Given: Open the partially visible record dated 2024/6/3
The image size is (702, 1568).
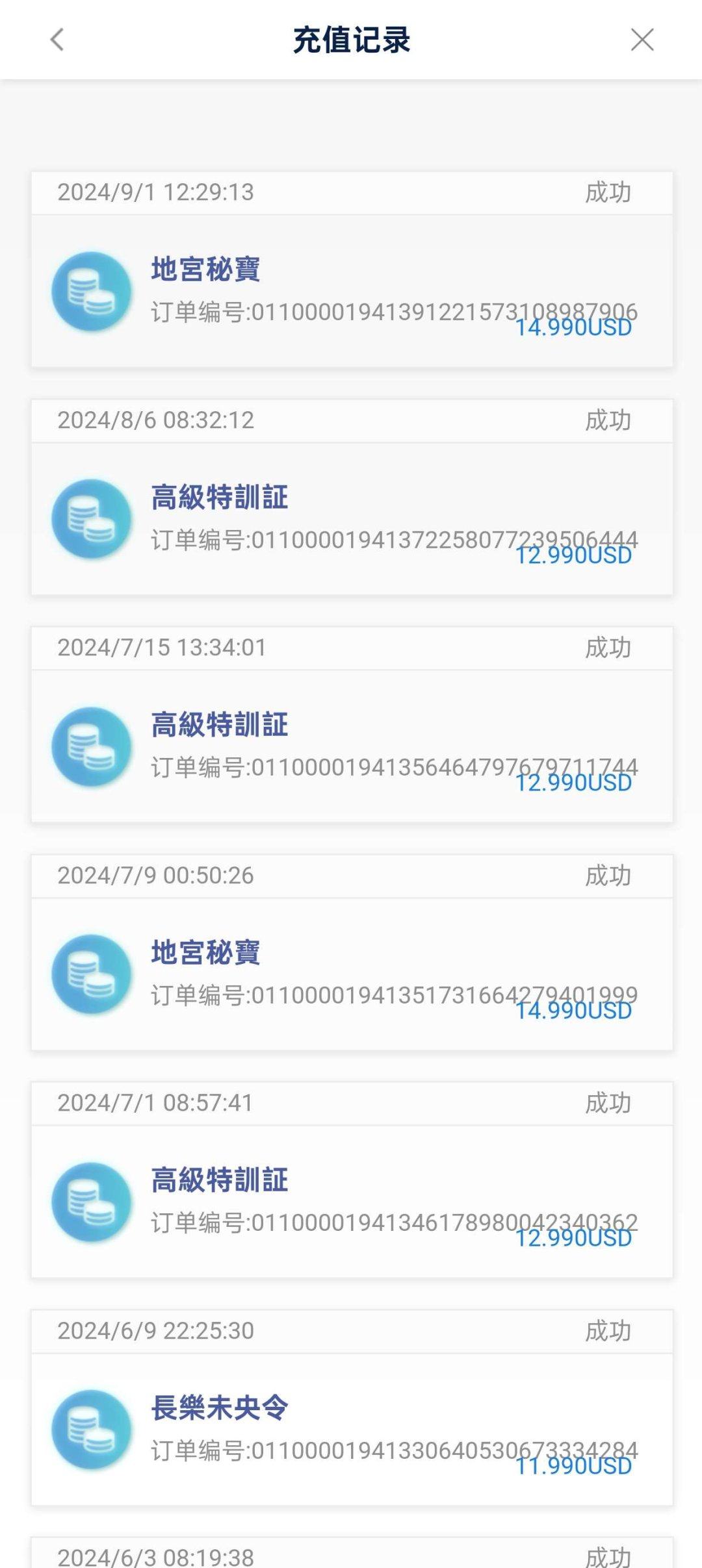Looking at the screenshot, I should (351, 1556).
